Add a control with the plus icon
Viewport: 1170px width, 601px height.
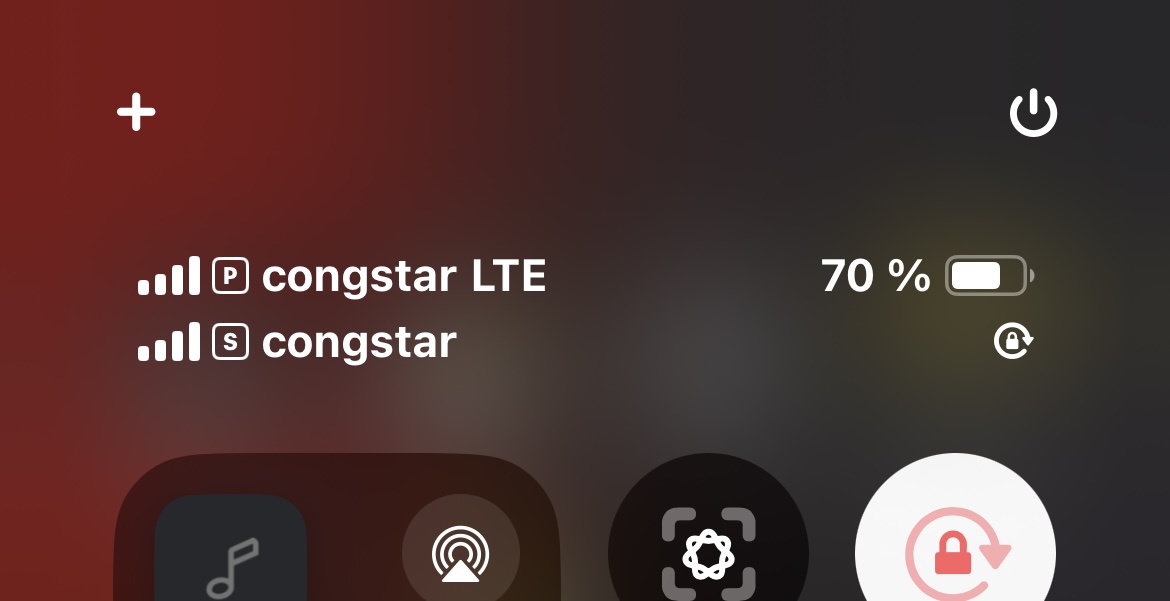[136, 112]
